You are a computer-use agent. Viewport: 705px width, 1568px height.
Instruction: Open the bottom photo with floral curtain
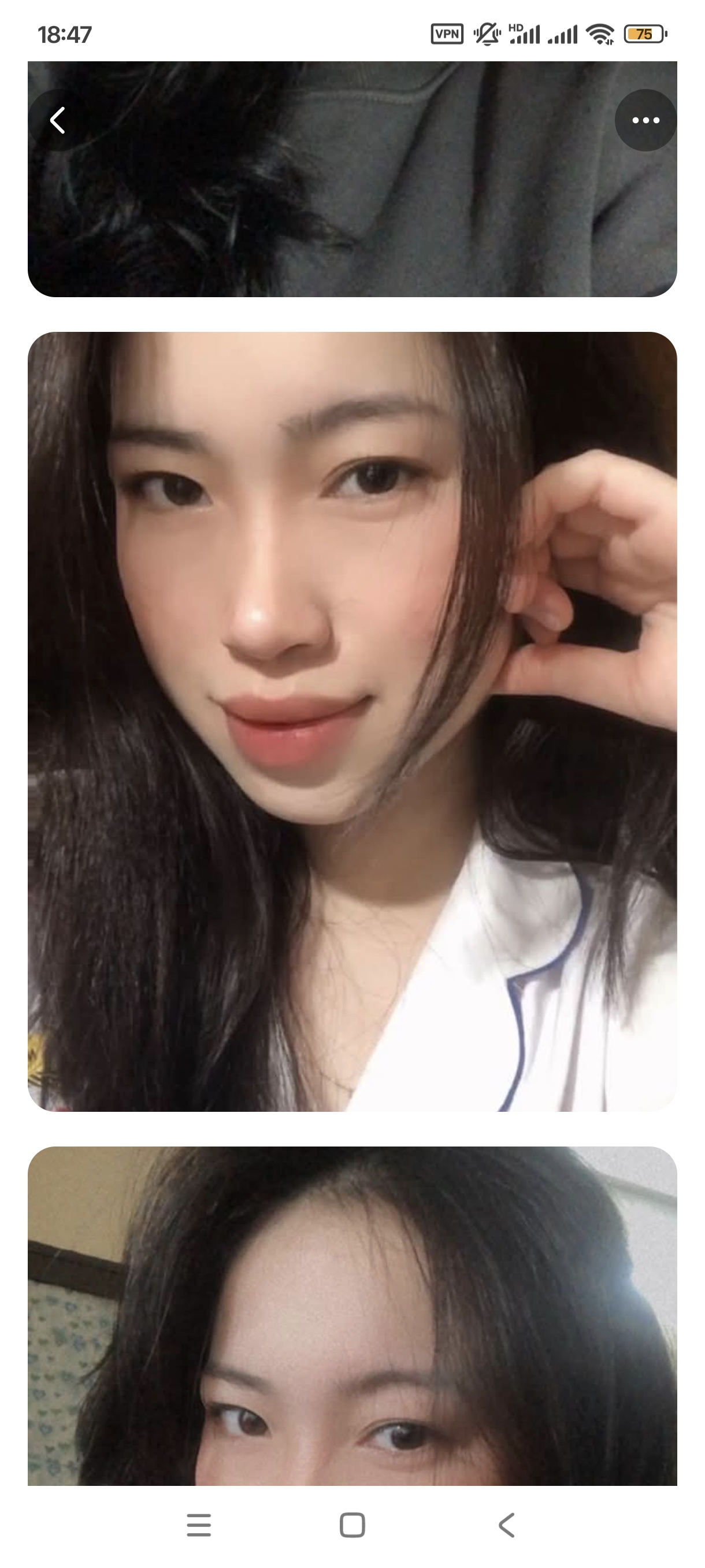(x=352, y=1315)
